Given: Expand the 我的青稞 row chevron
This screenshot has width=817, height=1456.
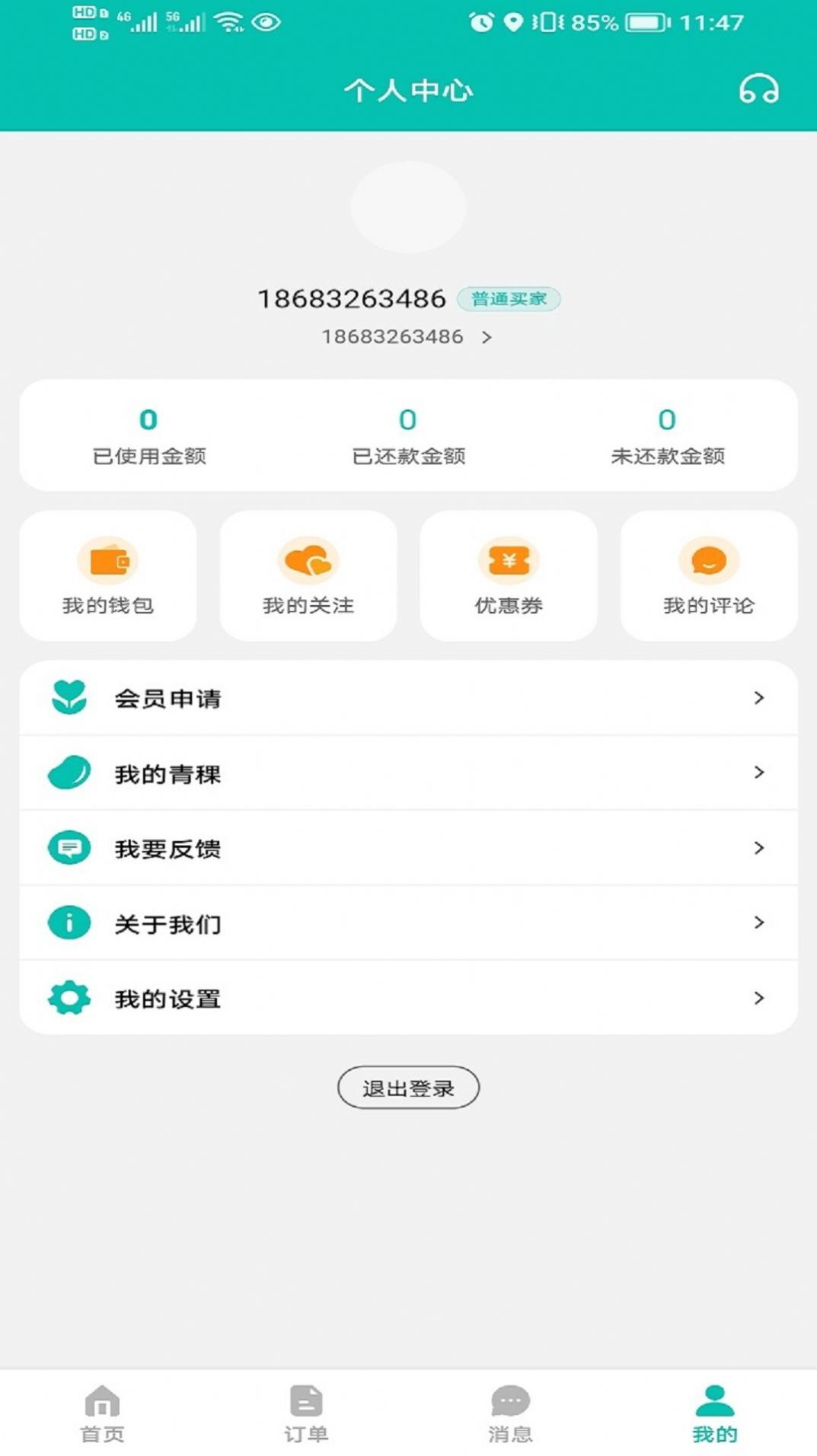Looking at the screenshot, I should pyautogui.click(x=758, y=773).
